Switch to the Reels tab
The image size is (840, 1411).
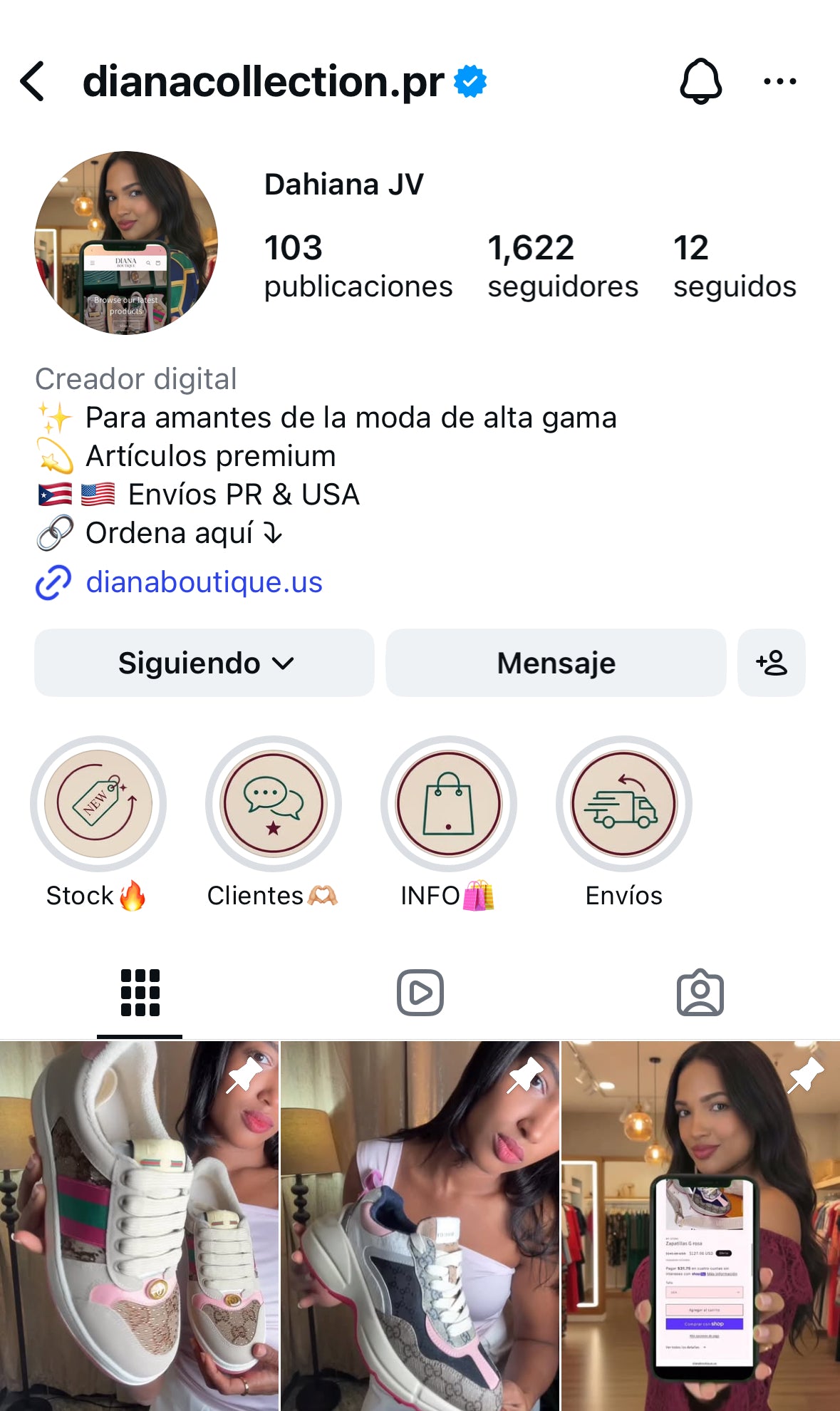click(420, 992)
